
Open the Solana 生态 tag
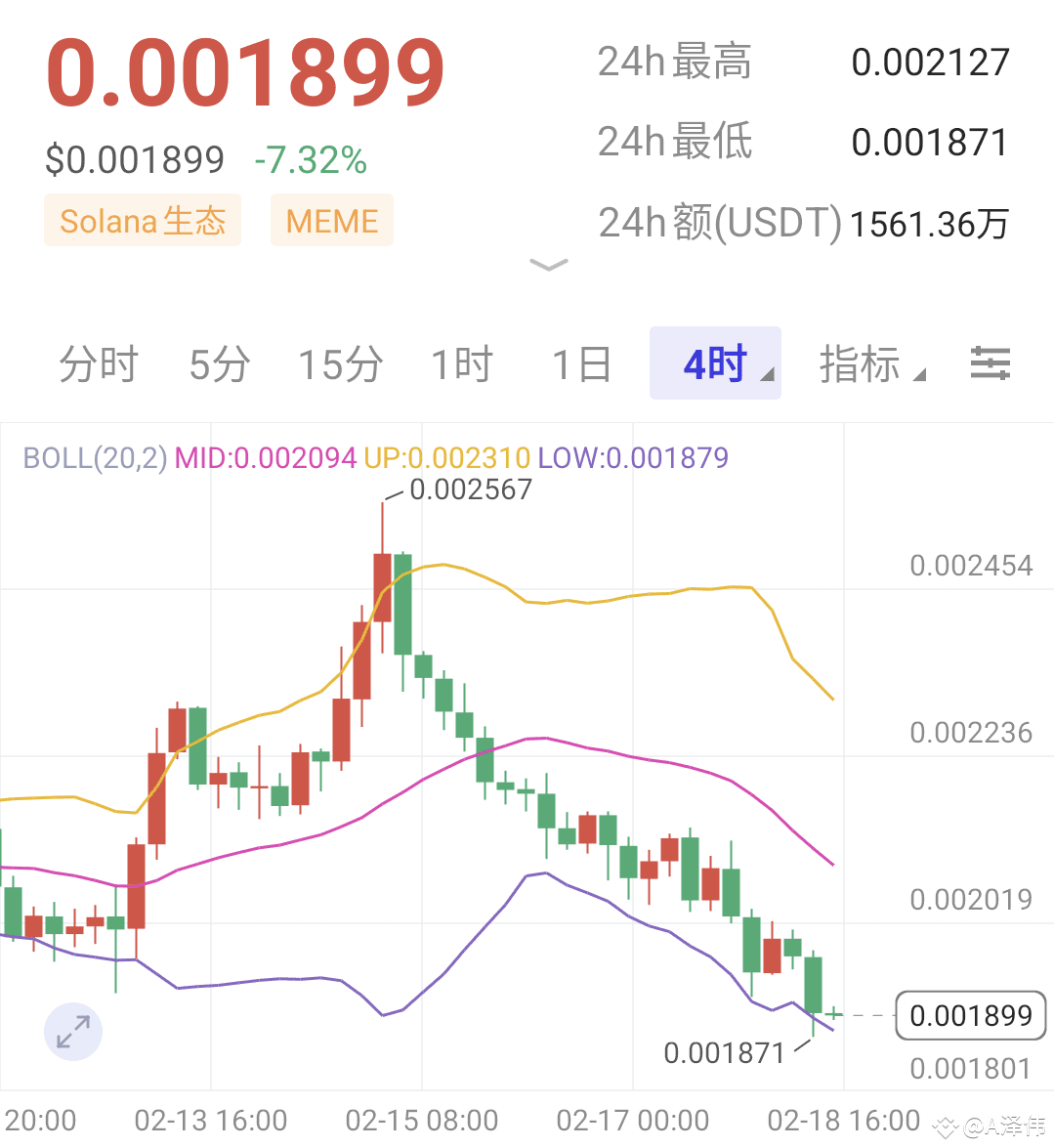143,221
